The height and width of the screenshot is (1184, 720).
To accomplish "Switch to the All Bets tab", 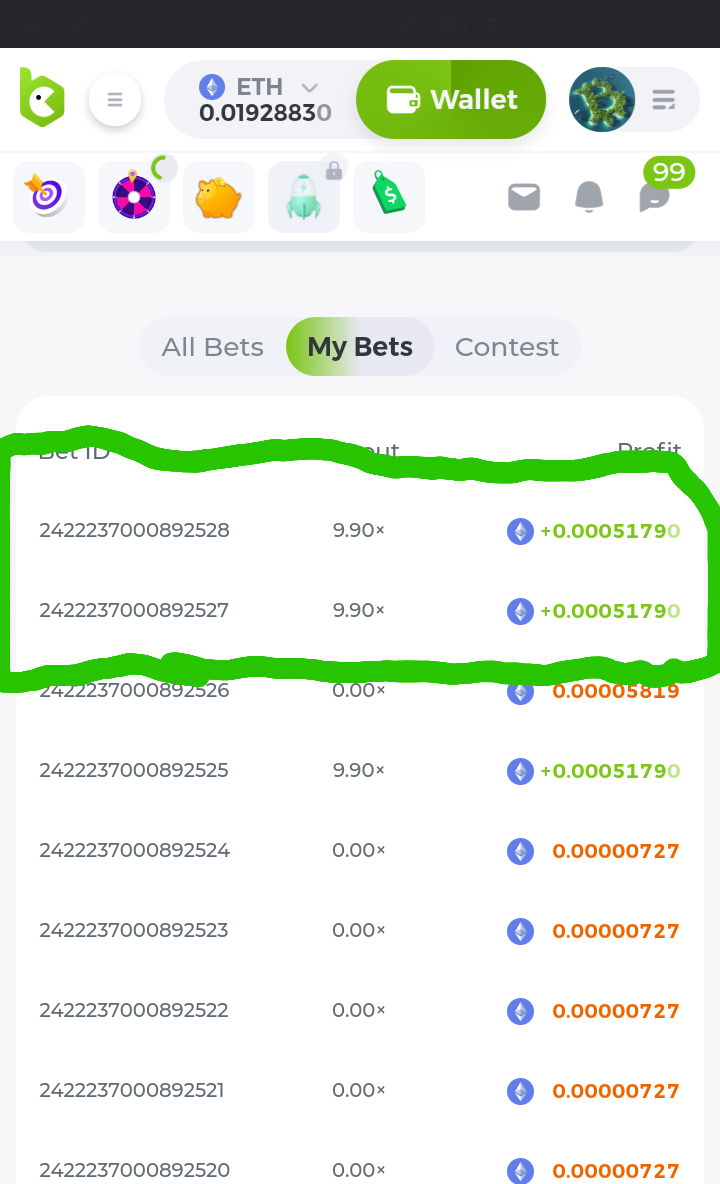I will coord(212,347).
